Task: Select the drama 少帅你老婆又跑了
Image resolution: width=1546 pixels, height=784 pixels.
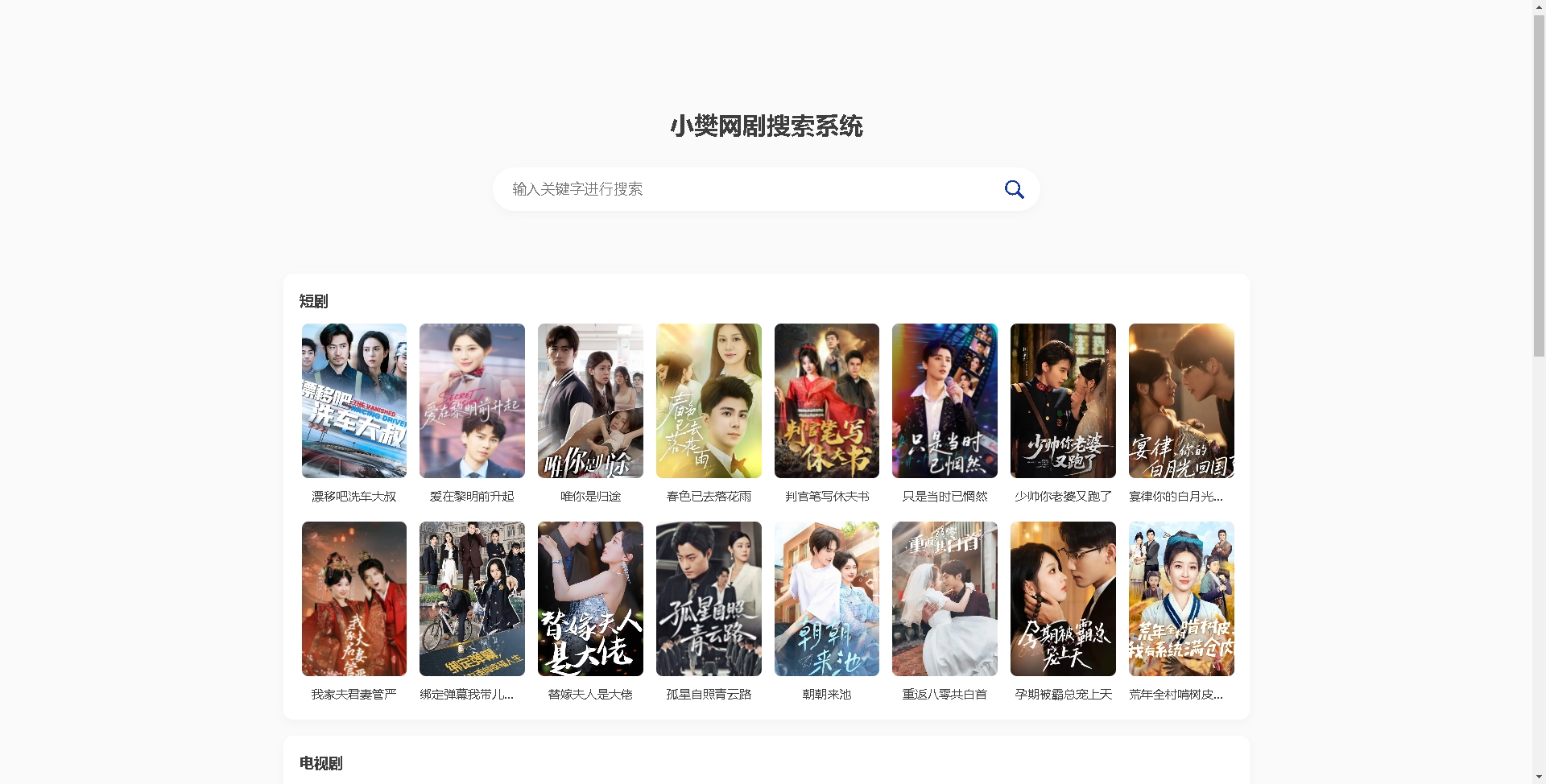Action: click(x=1063, y=401)
